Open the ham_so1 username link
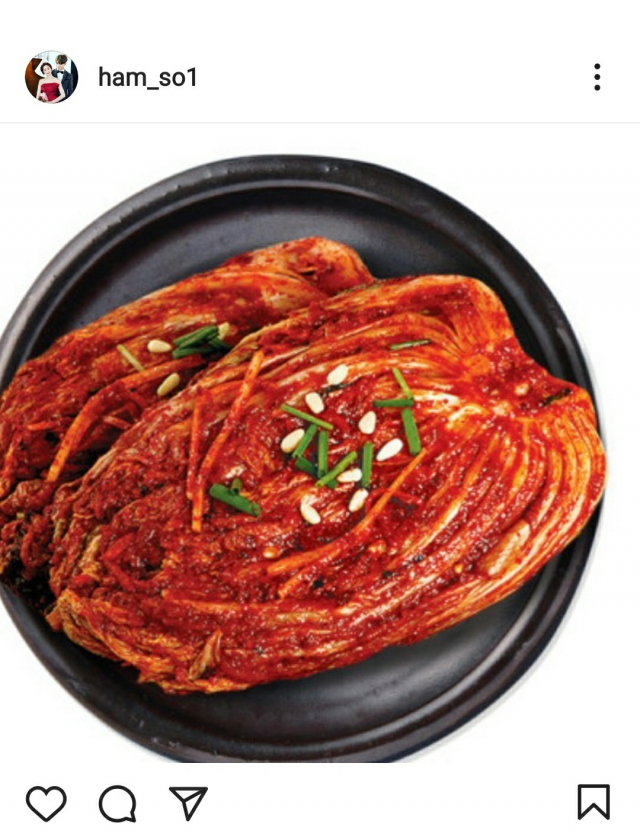Viewport: 640px width, 840px height. click(148, 77)
